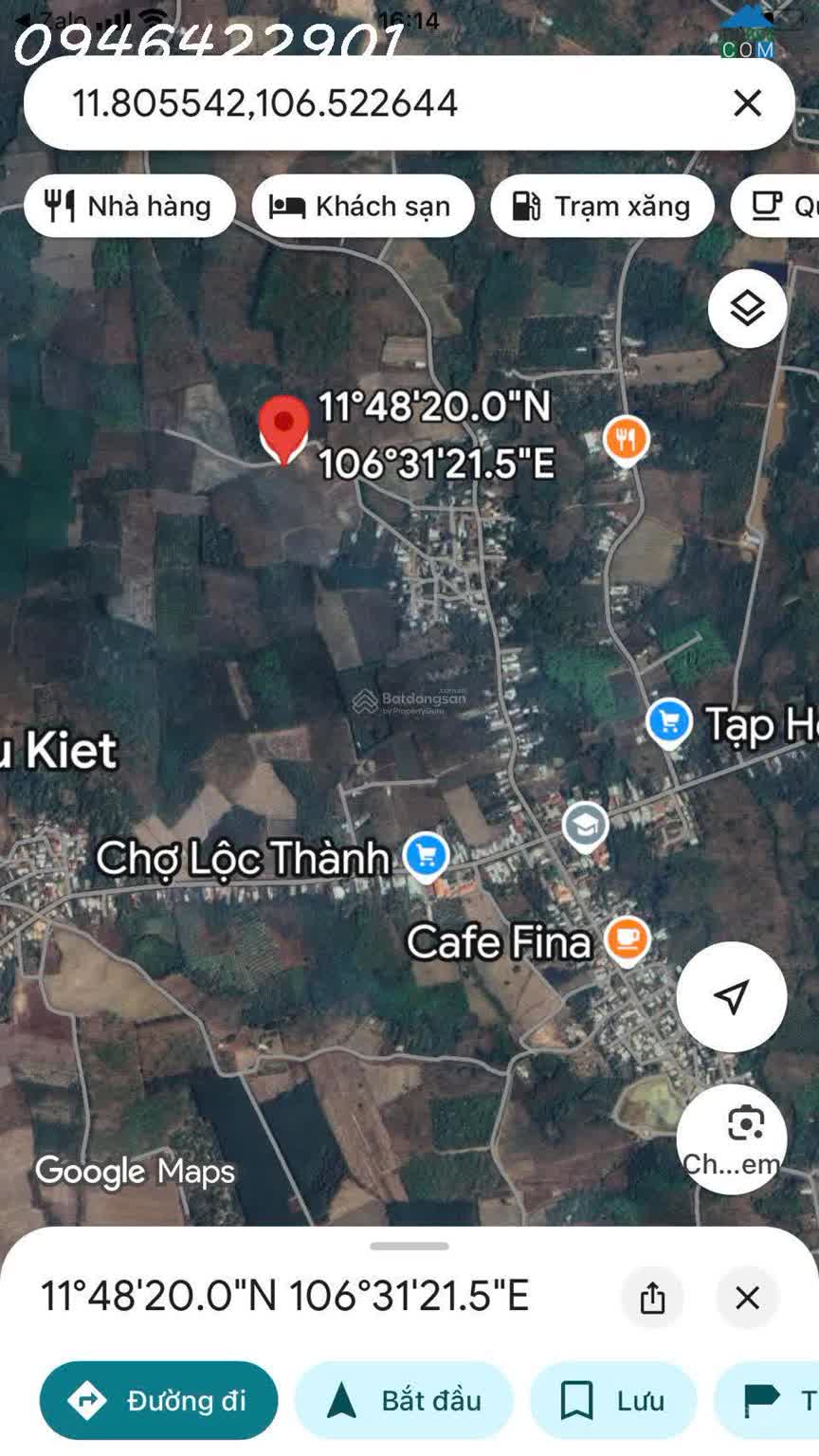Show Trạm xăng nearby
This screenshot has height=1456, width=819.
602,206
